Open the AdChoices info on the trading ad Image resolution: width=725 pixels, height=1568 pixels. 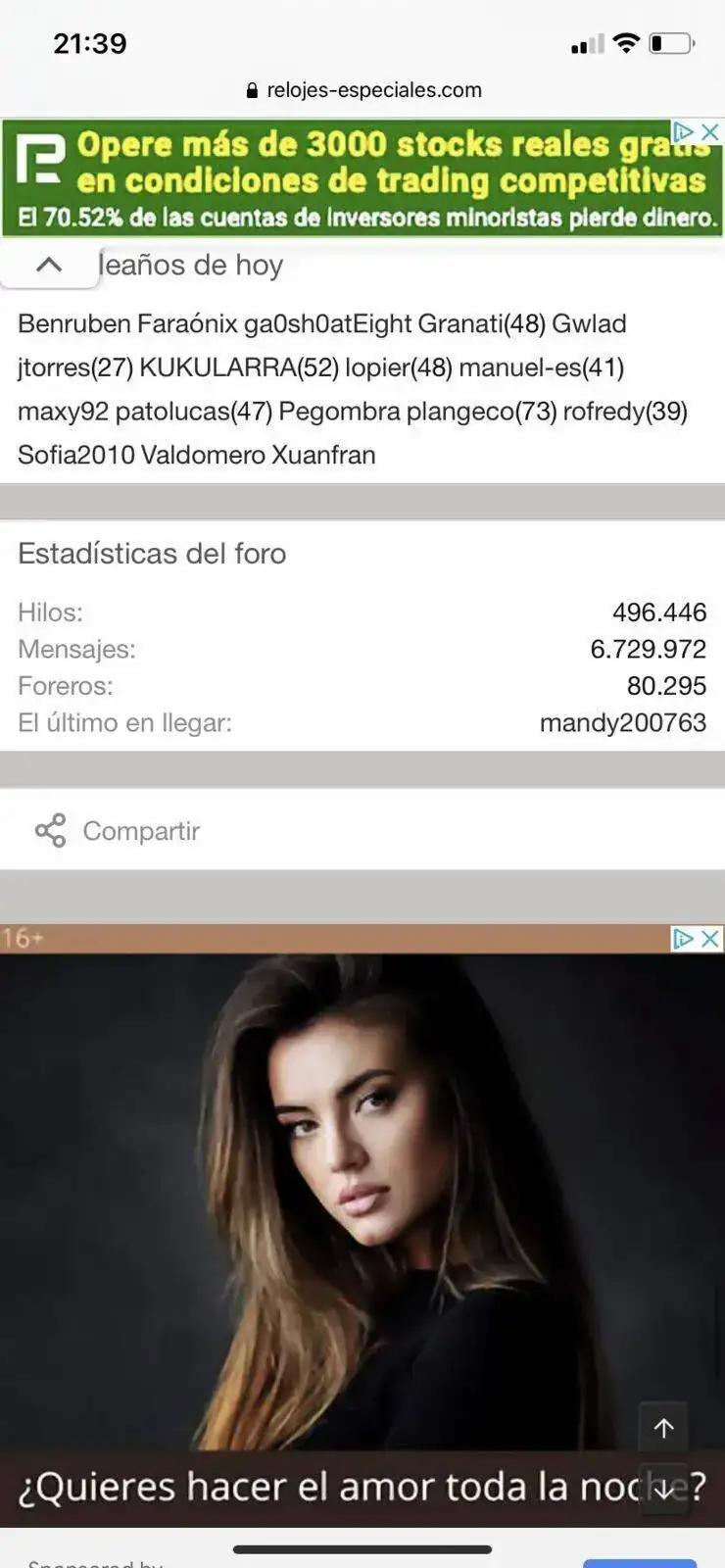tap(683, 131)
